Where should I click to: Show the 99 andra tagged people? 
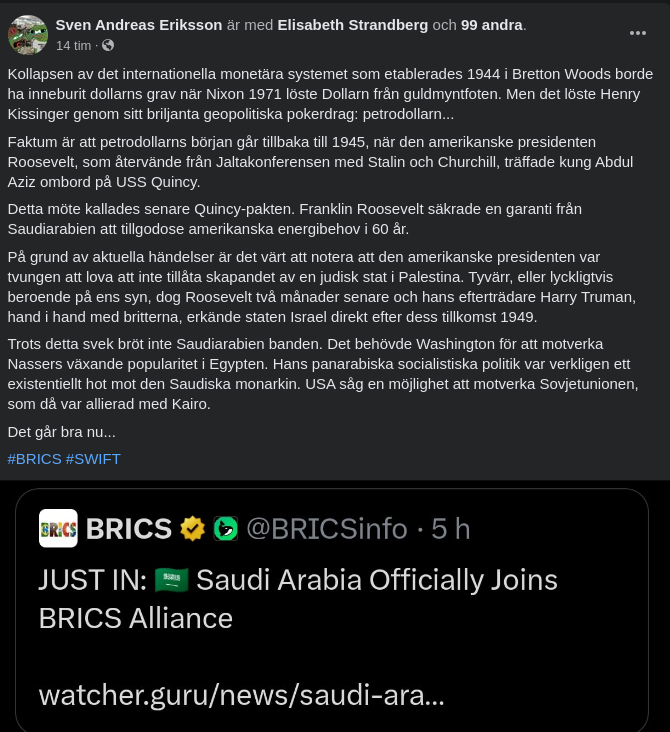[492, 24]
